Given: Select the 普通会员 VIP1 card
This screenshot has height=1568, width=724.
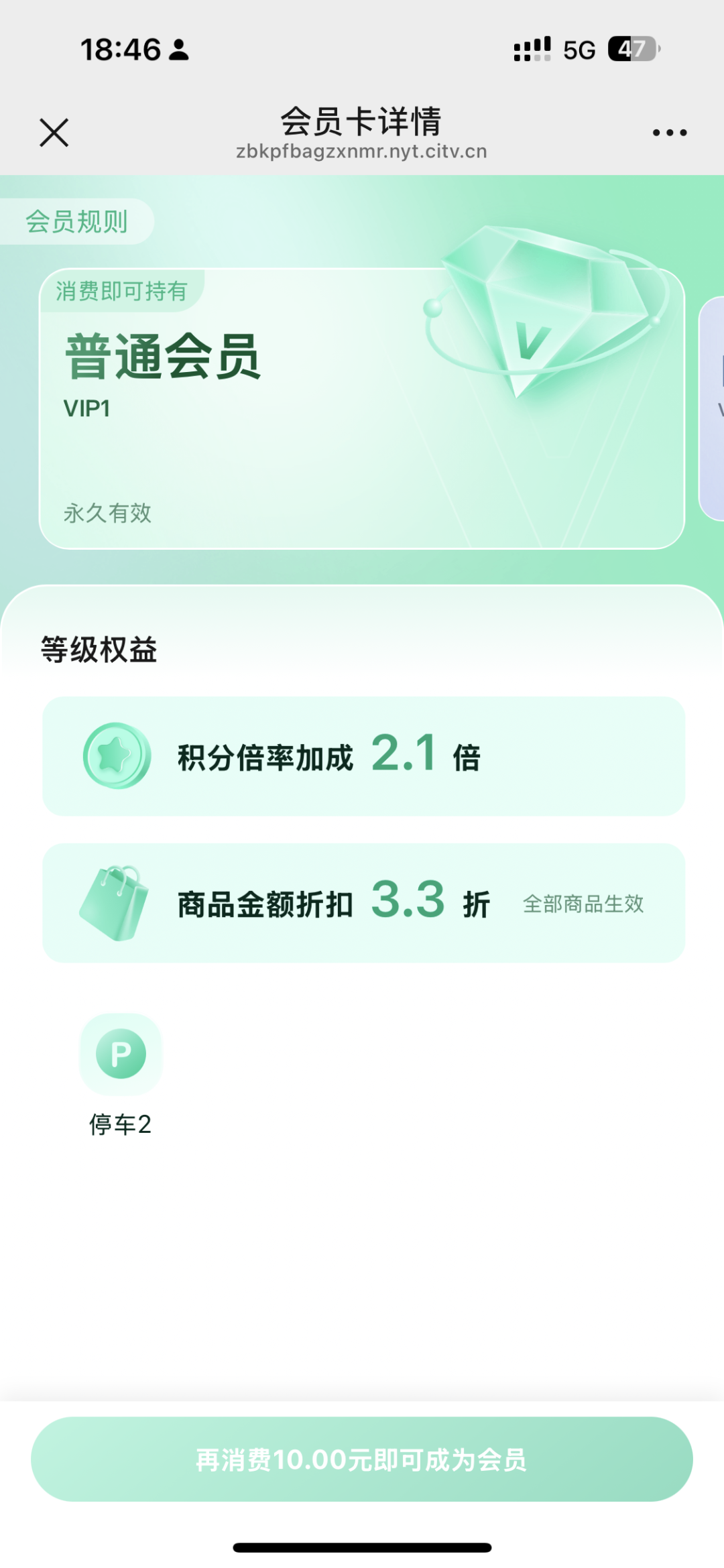Looking at the screenshot, I should 362,409.
